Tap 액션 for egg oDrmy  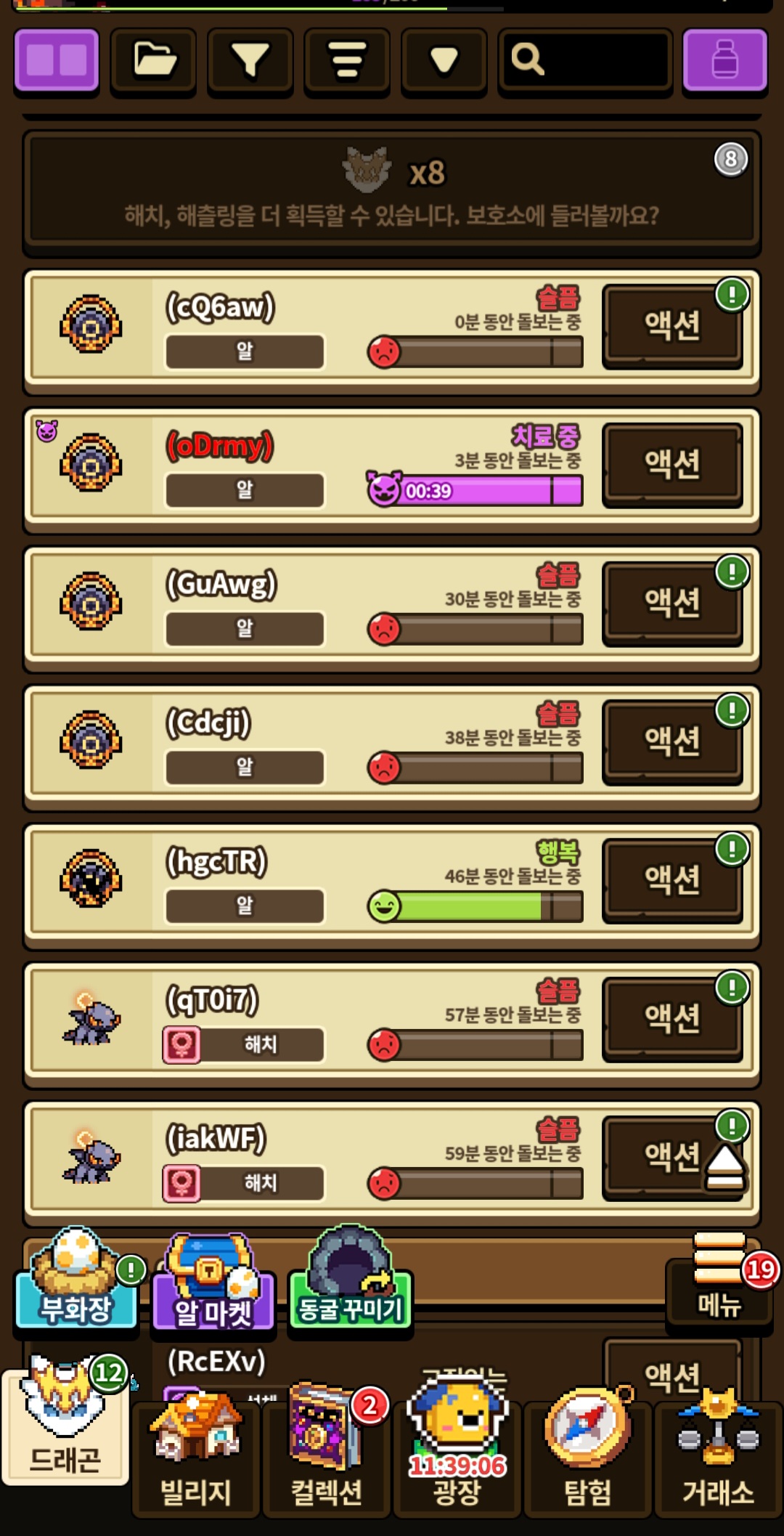pyautogui.click(x=672, y=465)
